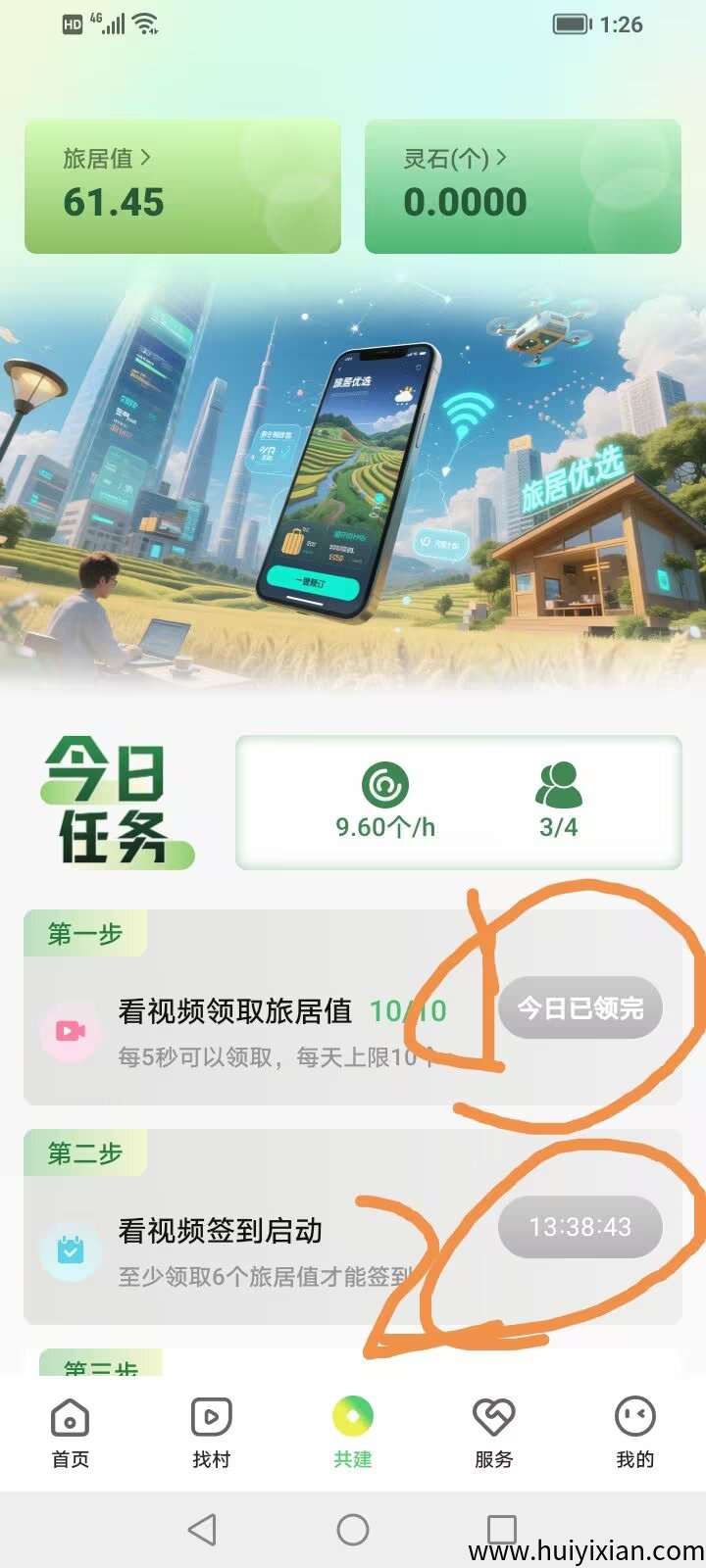This screenshot has width=706, height=1568.
Task: Switch to the 我的 tab
Action: (x=634, y=1433)
